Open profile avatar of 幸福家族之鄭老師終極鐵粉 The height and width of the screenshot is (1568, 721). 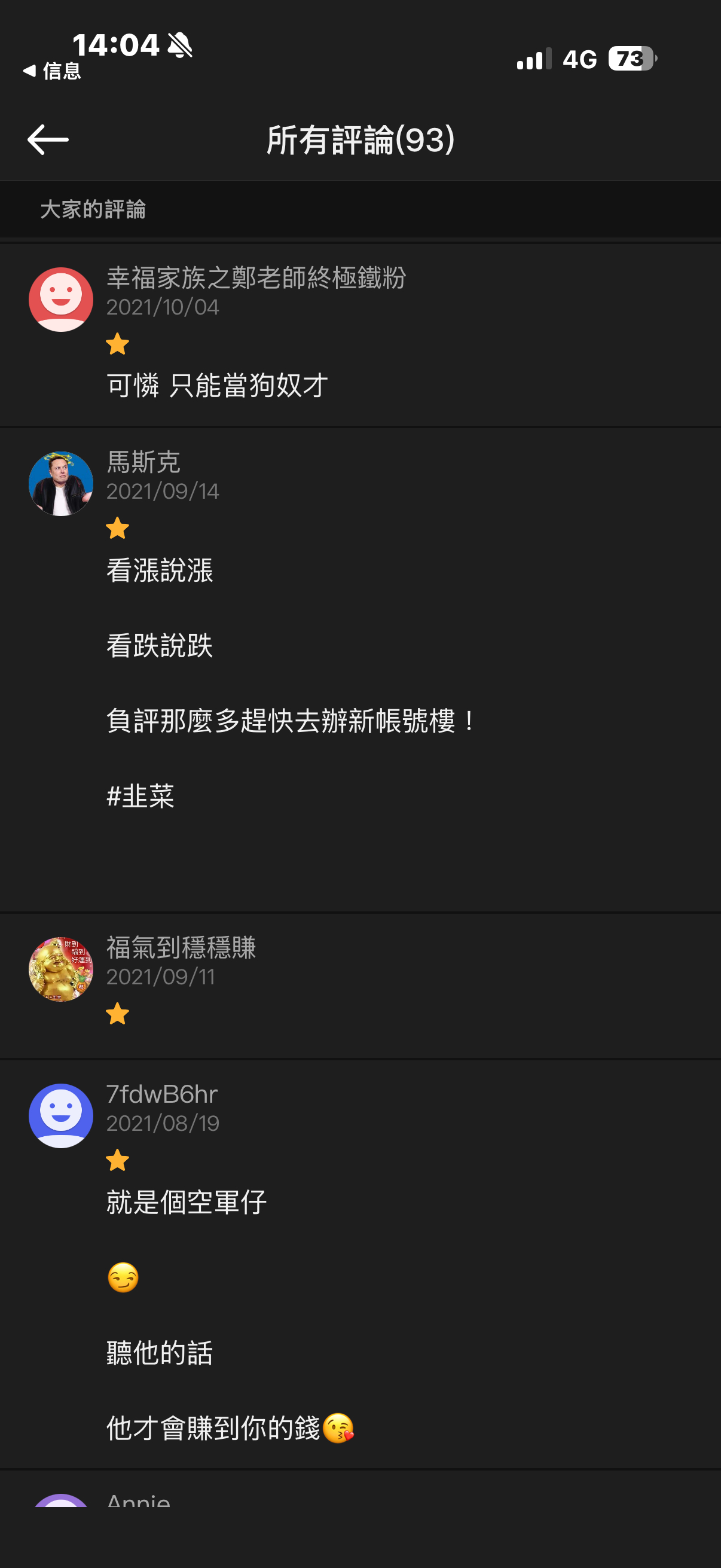(x=61, y=300)
